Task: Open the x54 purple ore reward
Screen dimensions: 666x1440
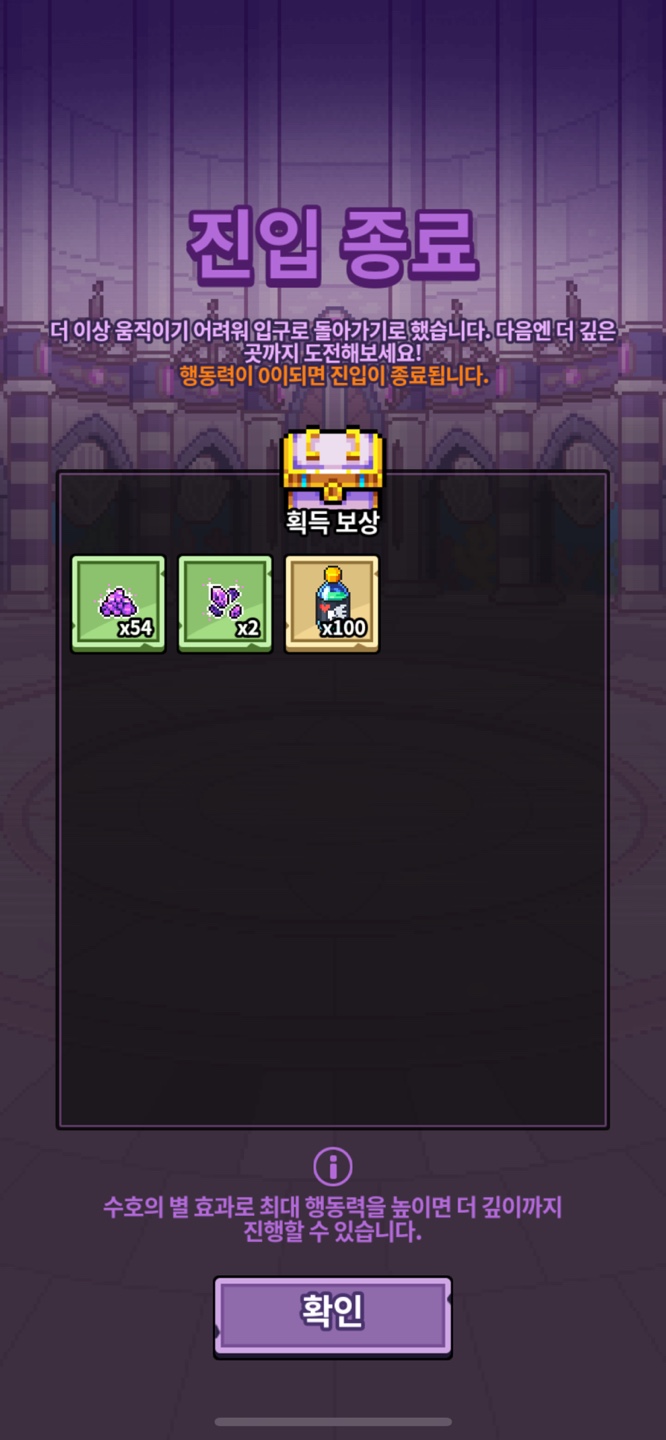Action: pyautogui.click(x=118, y=604)
